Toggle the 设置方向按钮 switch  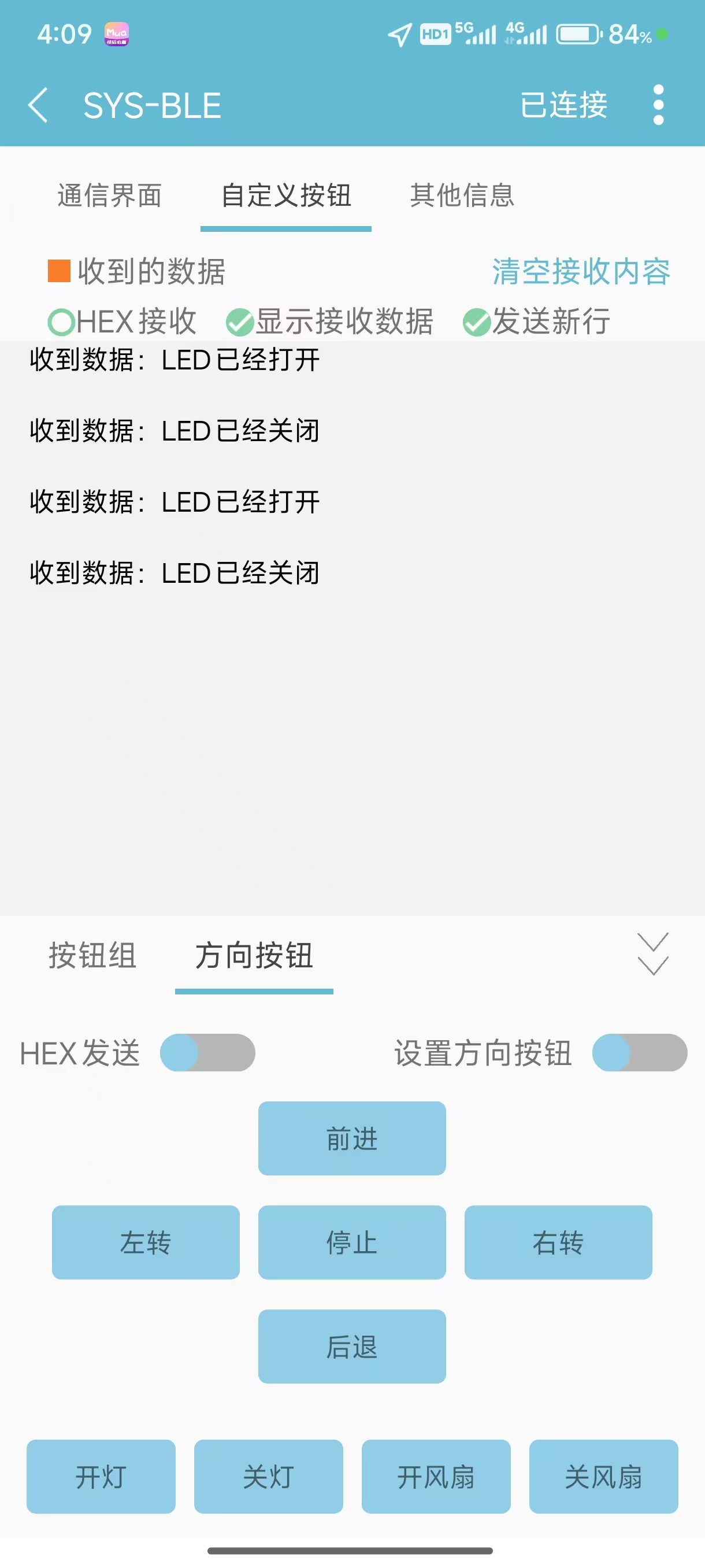point(639,1052)
